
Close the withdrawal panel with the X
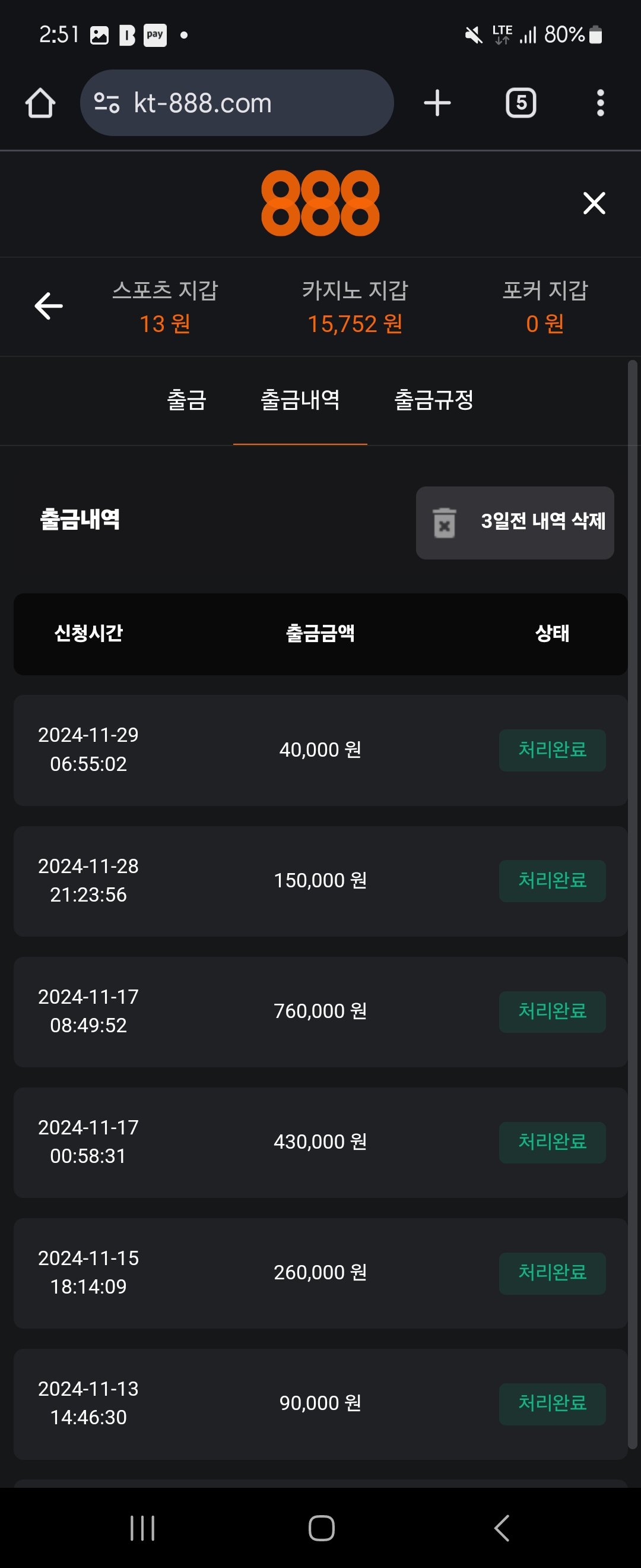click(594, 203)
